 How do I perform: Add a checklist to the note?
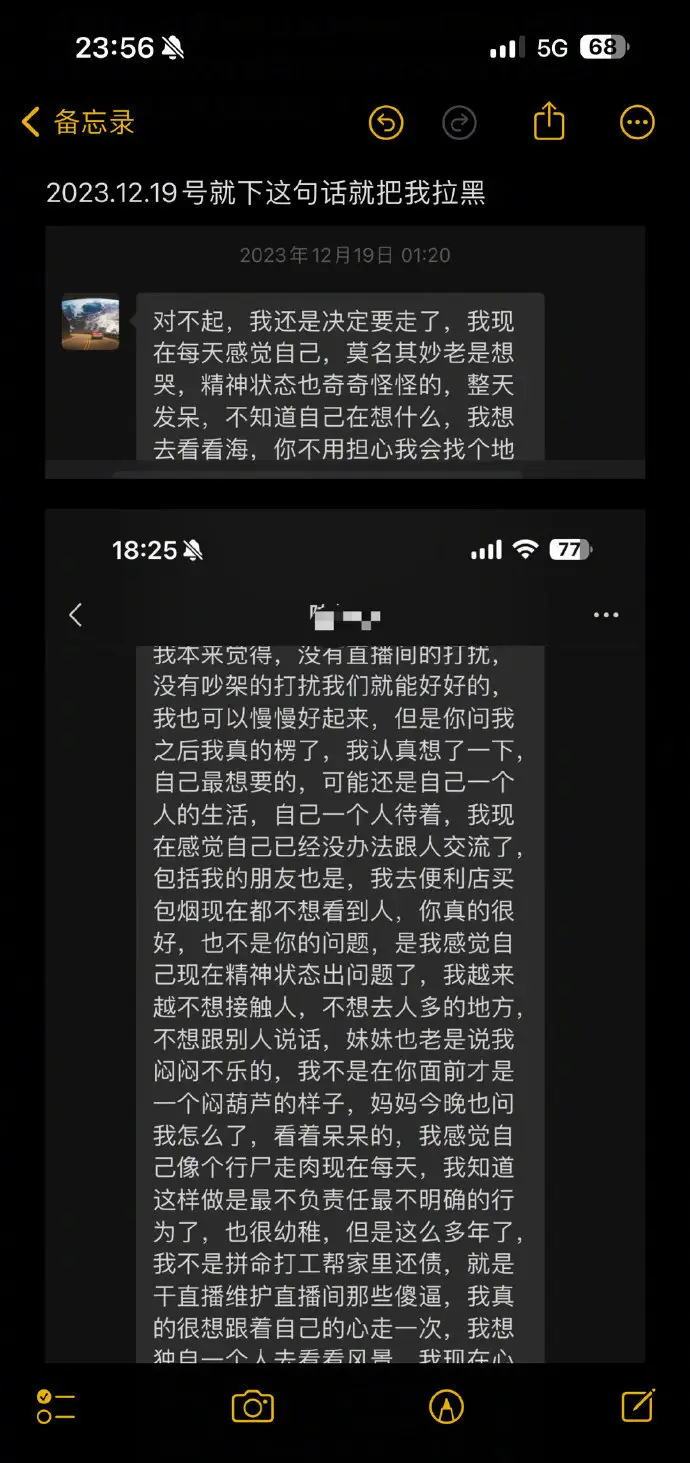click(x=56, y=1406)
